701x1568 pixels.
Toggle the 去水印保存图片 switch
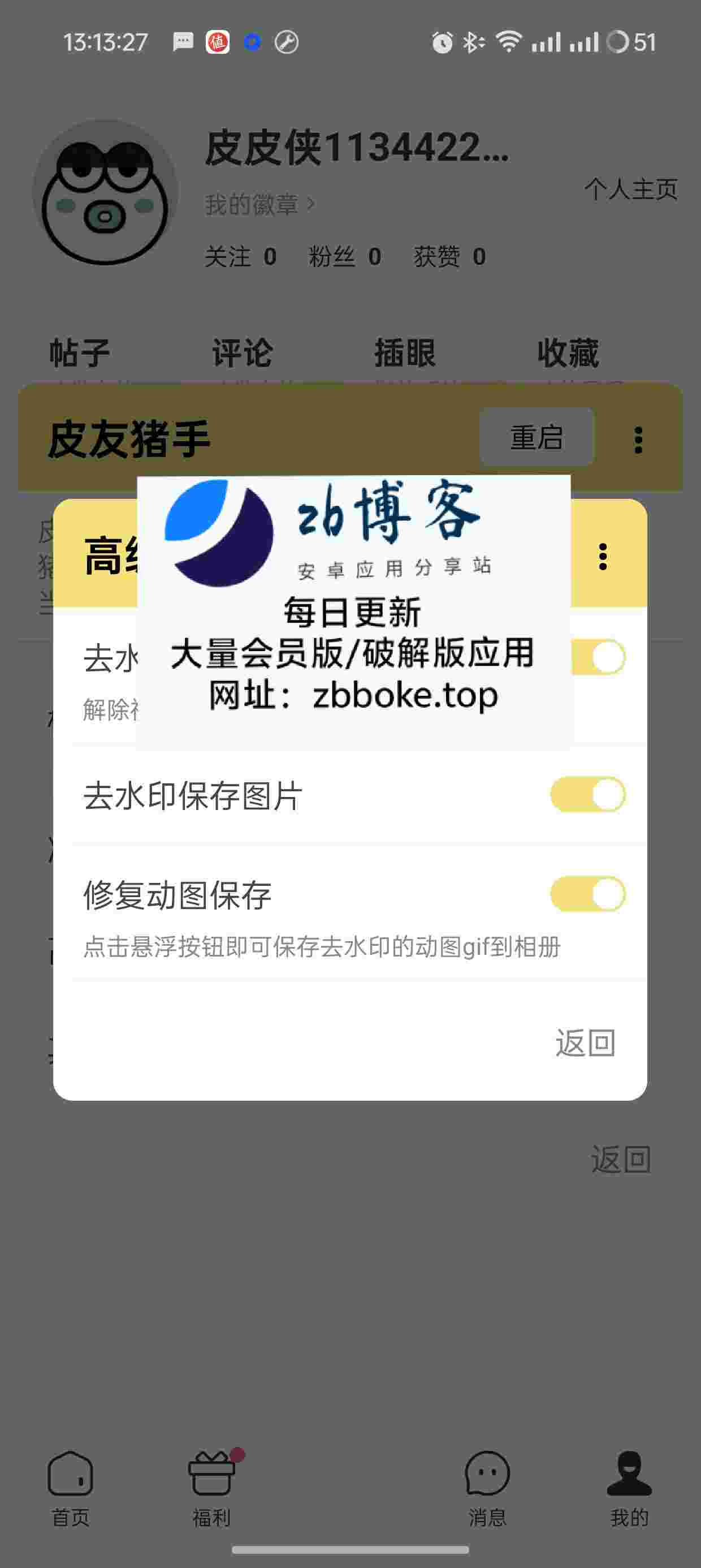tap(588, 794)
